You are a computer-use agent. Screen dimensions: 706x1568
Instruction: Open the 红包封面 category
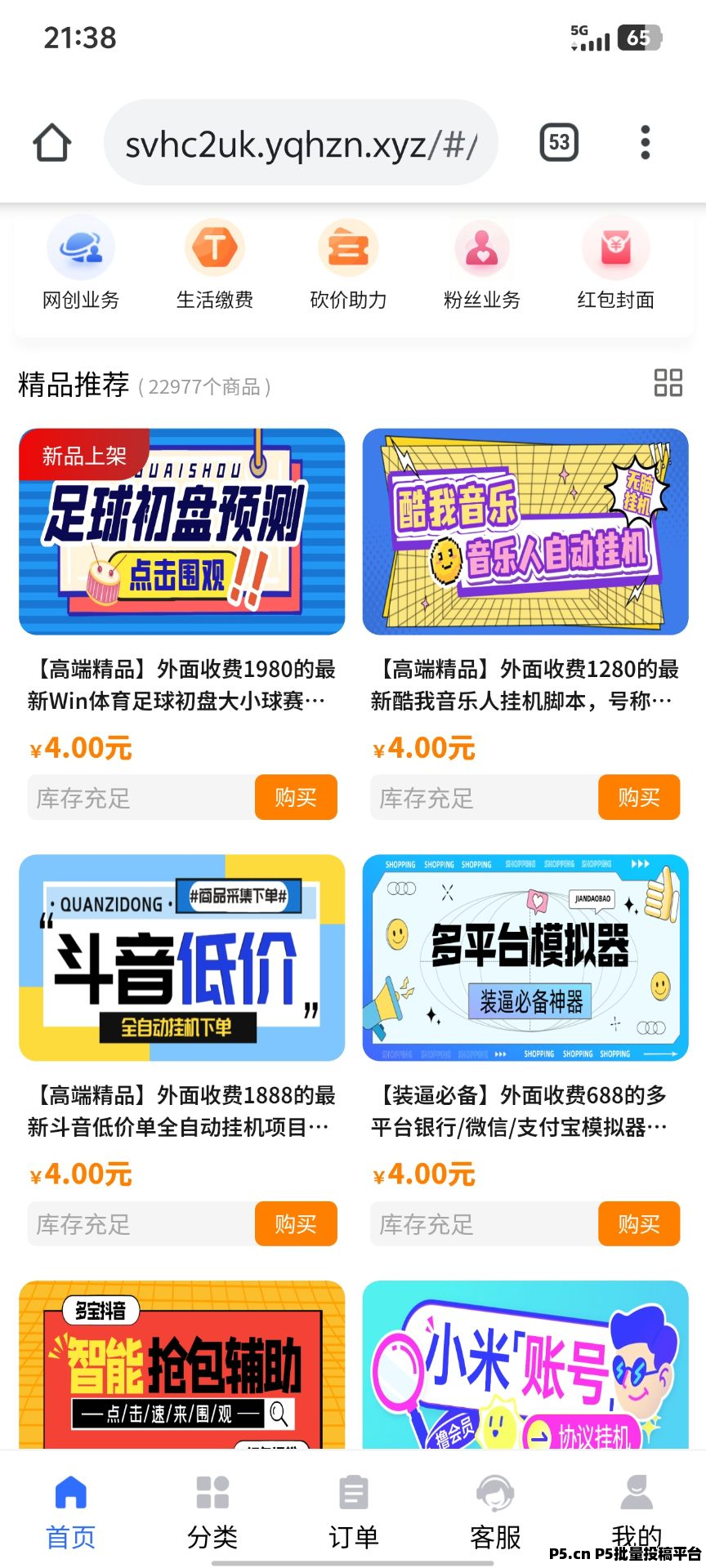click(x=616, y=263)
